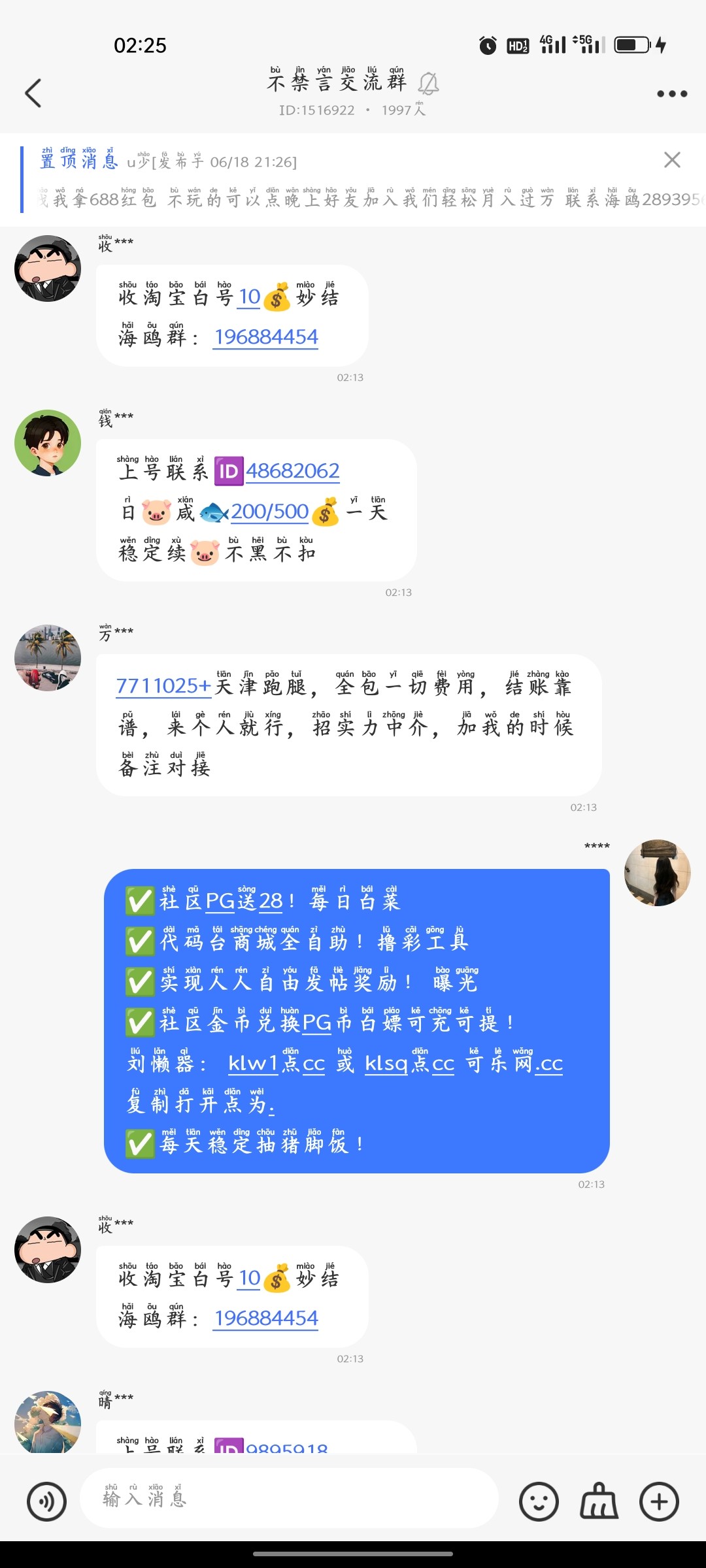Dismiss the pinned message banner
706x1568 pixels.
click(672, 160)
